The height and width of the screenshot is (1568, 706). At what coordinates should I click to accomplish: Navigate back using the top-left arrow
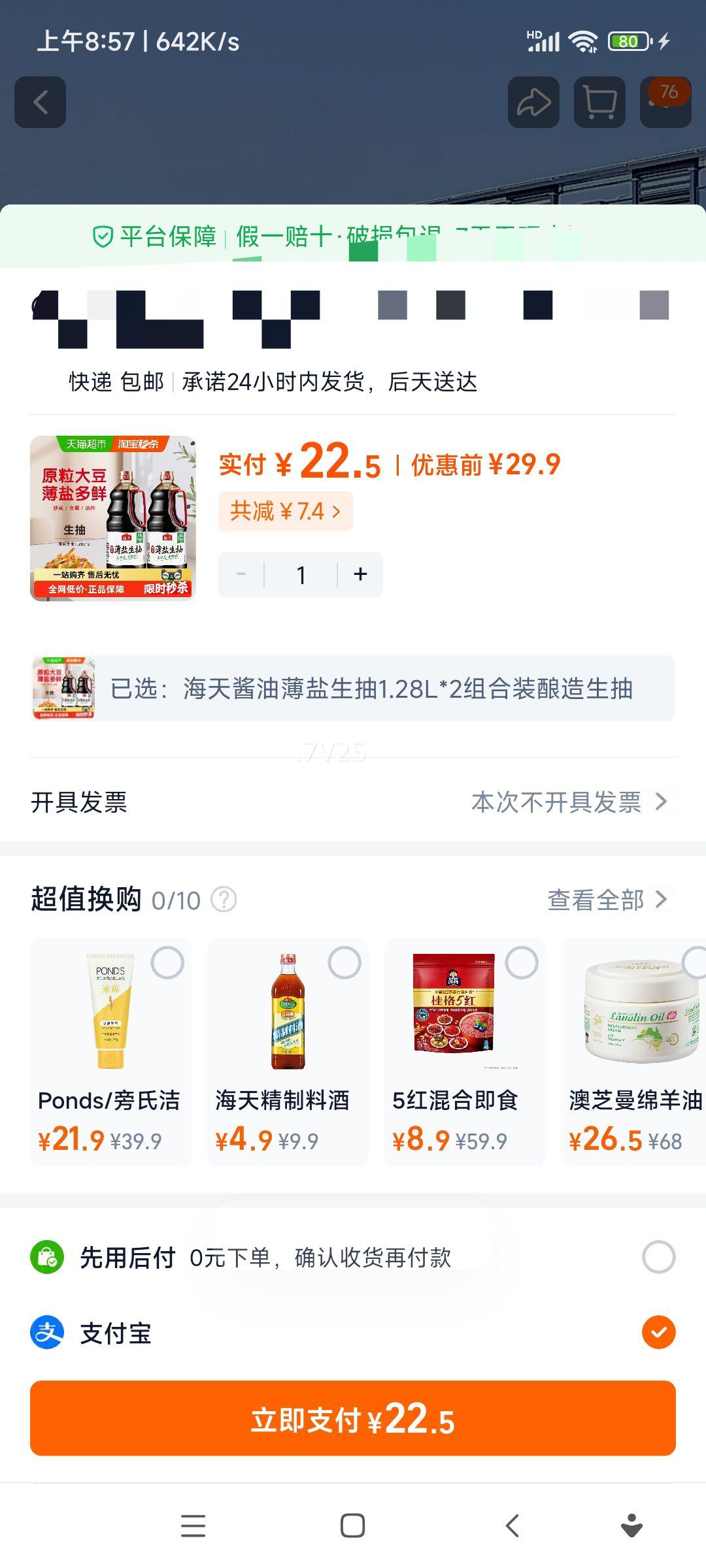tap(41, 102)
